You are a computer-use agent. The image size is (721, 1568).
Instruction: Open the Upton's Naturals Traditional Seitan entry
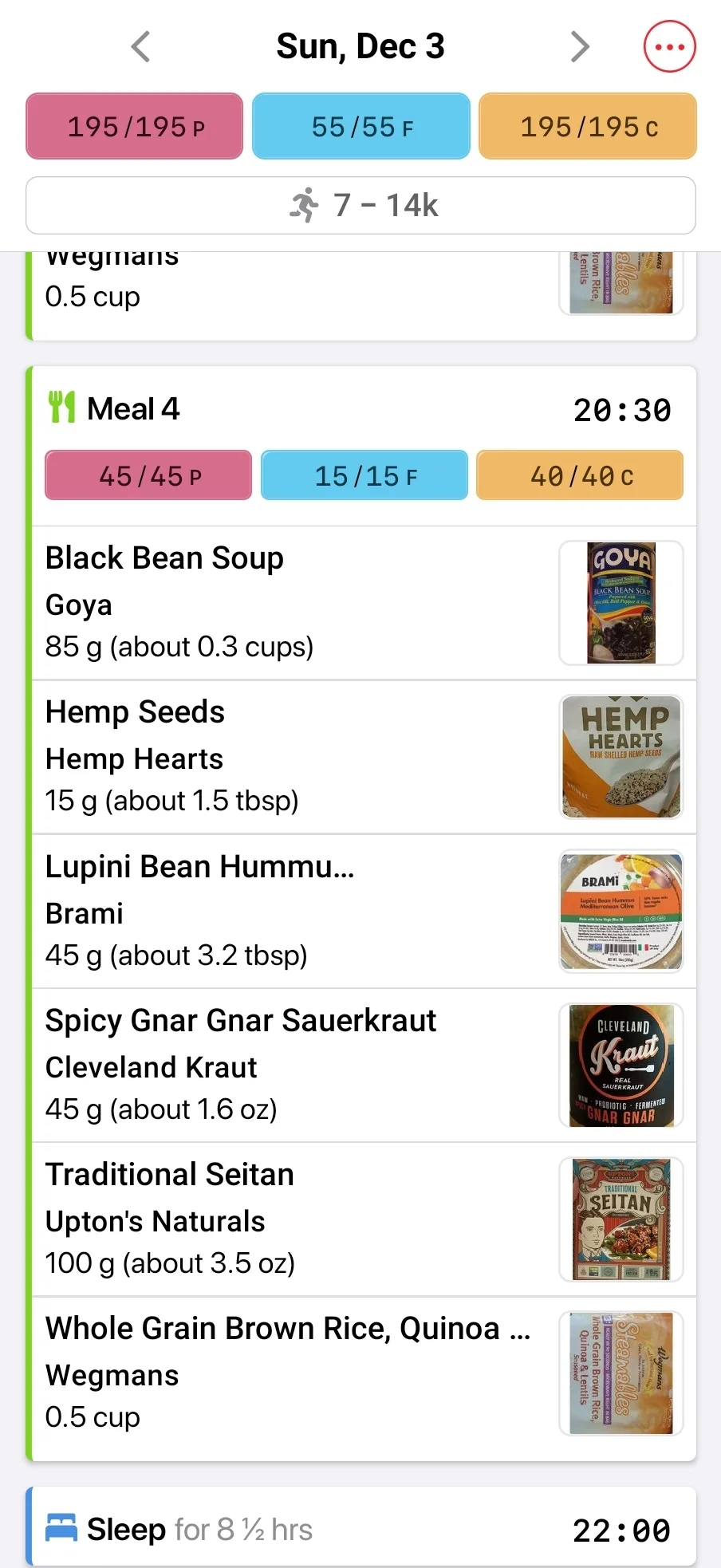(x=363, y=1219)
